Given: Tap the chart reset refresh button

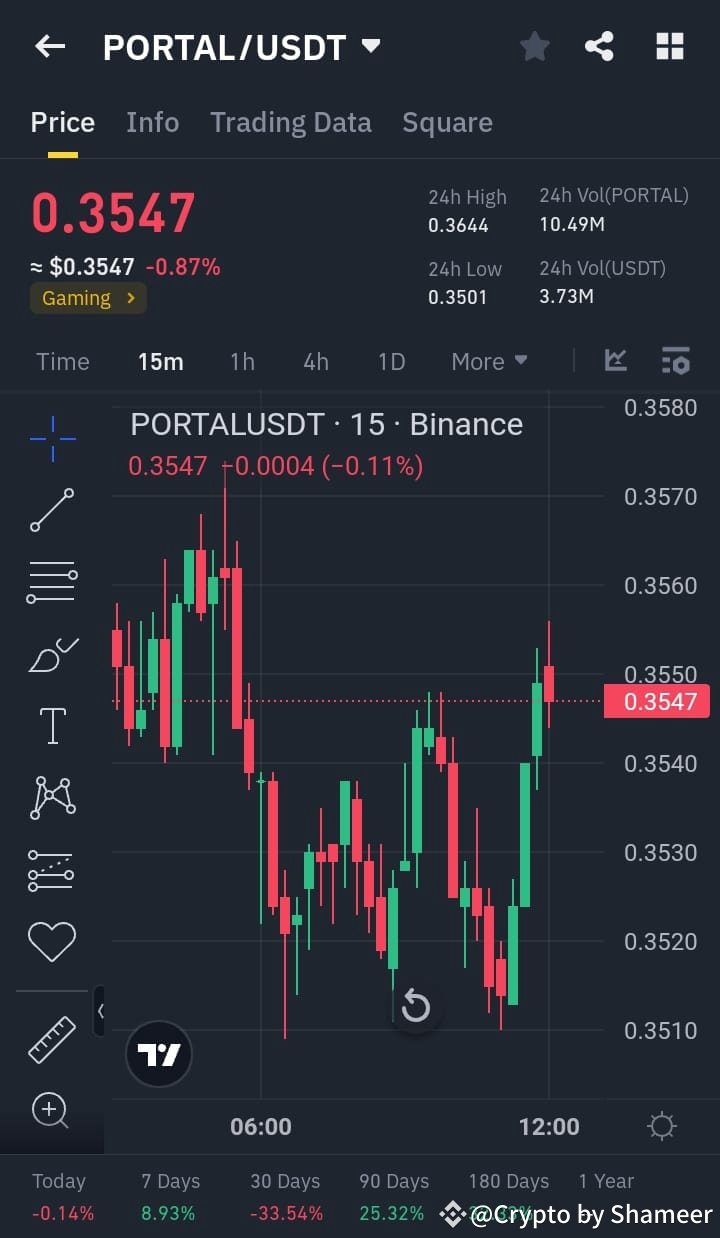Looking at the screenshot, I should pos(417,1007).
